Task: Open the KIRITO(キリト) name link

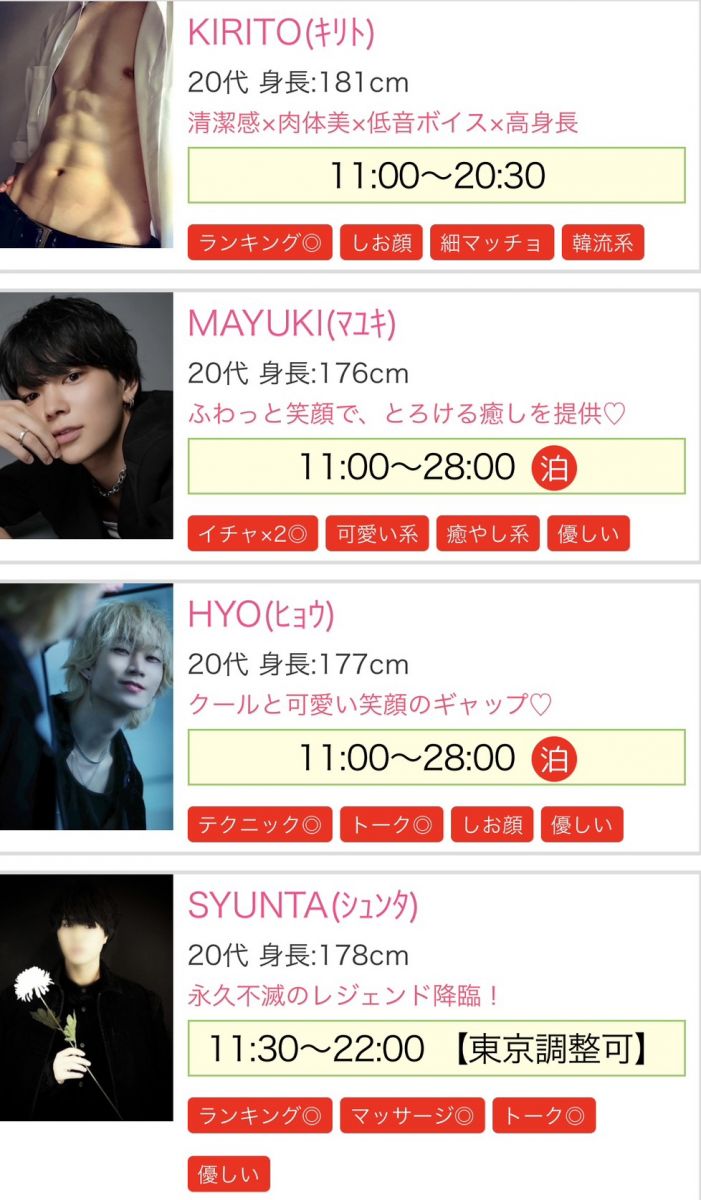Action: pyautogui.click(x=281, y=33)
